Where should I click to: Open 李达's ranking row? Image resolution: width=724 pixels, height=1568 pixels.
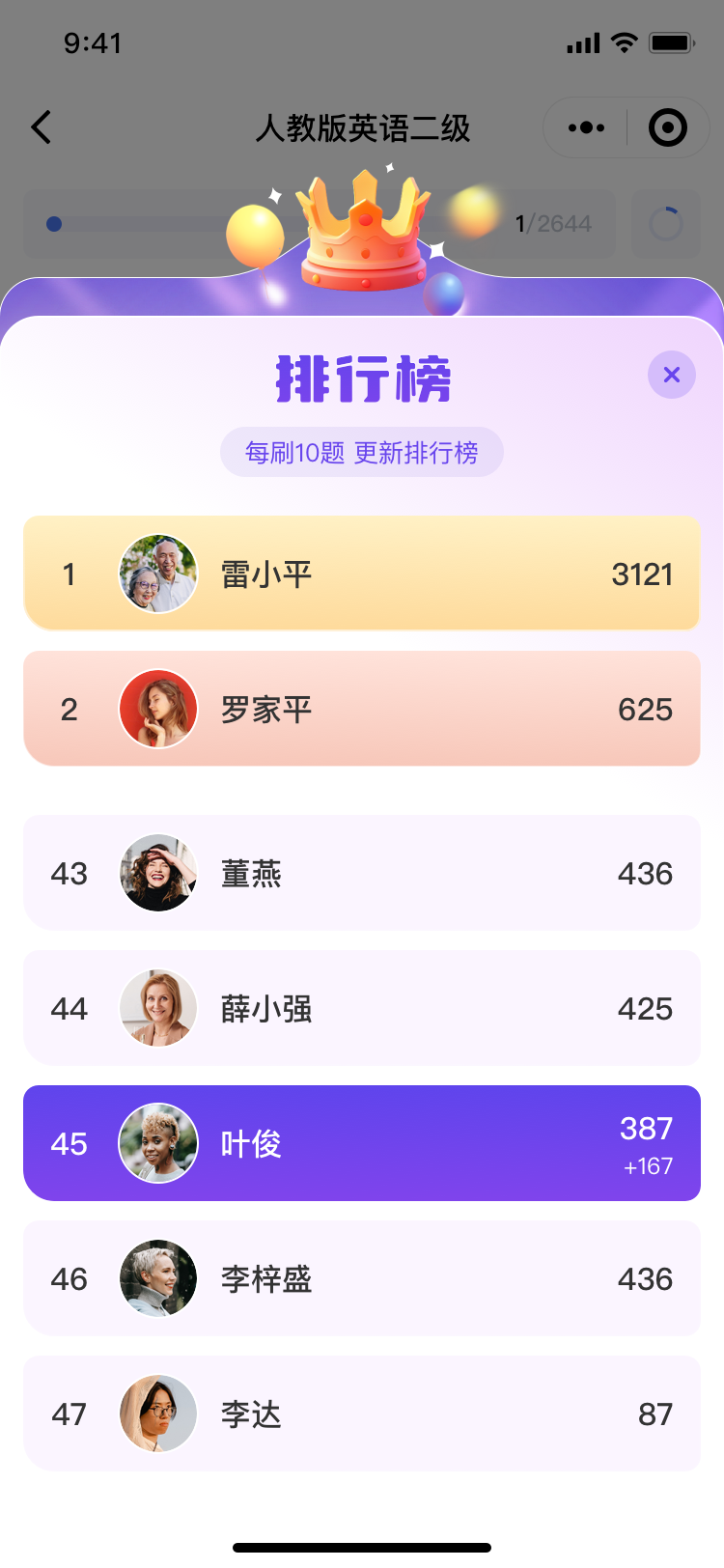(x=361, y=1414)
